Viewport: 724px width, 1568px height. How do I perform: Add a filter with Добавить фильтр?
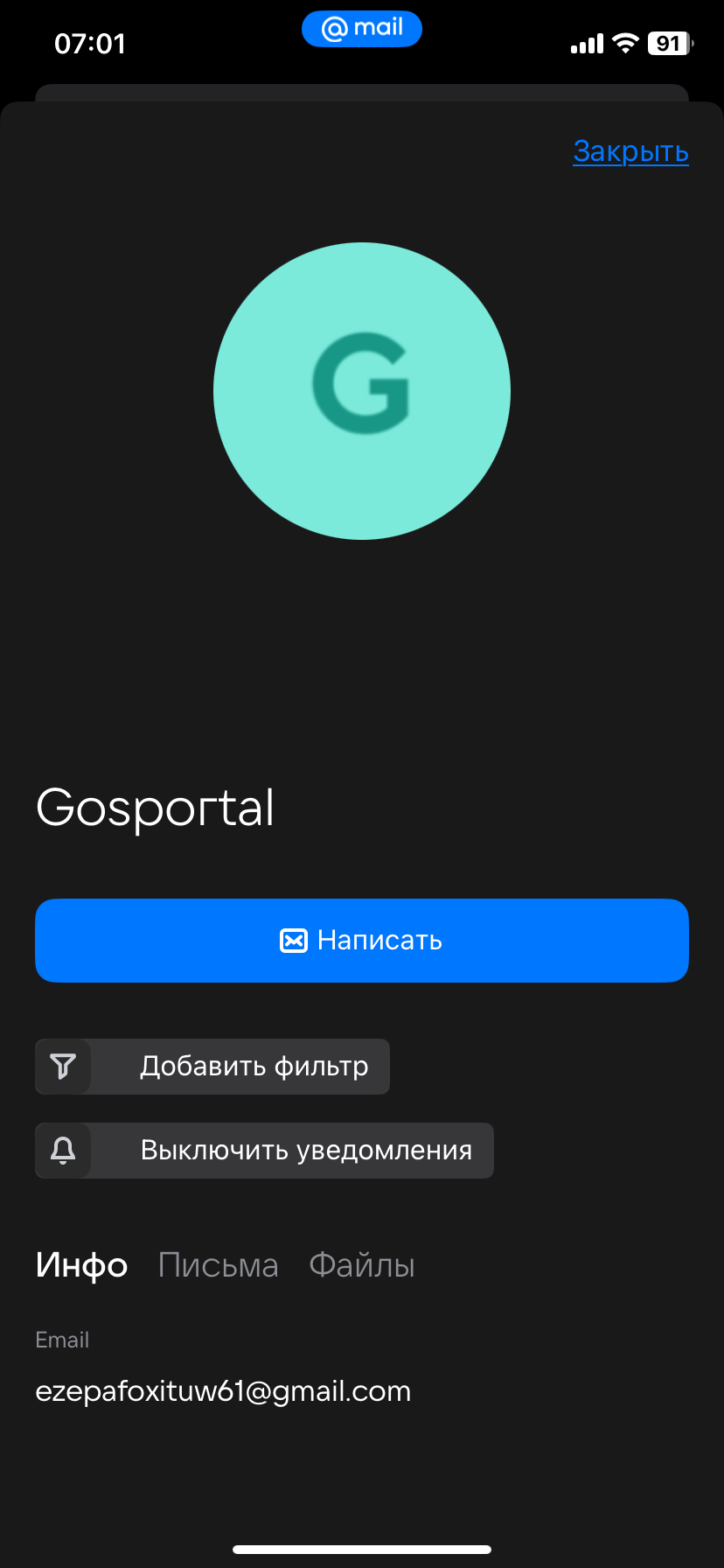[212, 1067]
